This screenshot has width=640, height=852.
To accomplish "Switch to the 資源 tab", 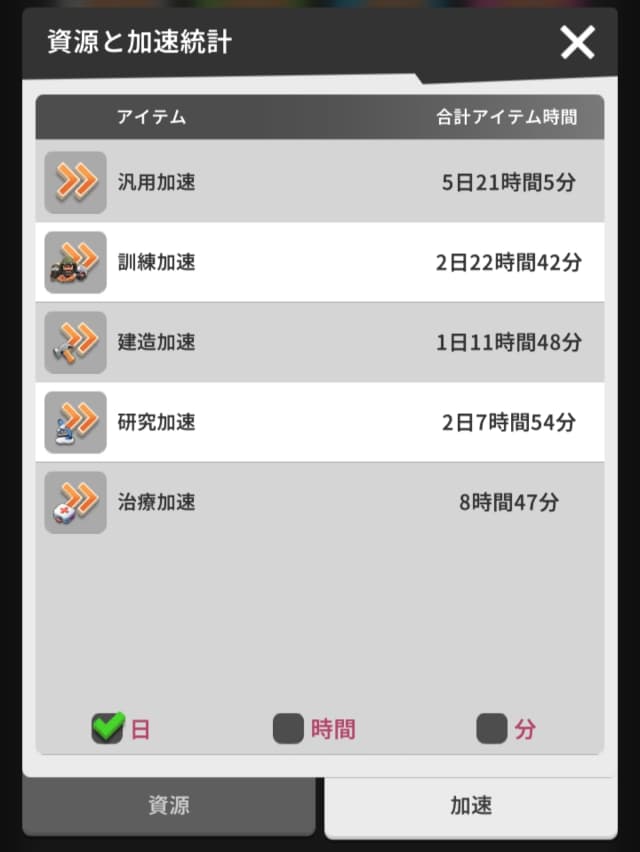I will (169, 806).
